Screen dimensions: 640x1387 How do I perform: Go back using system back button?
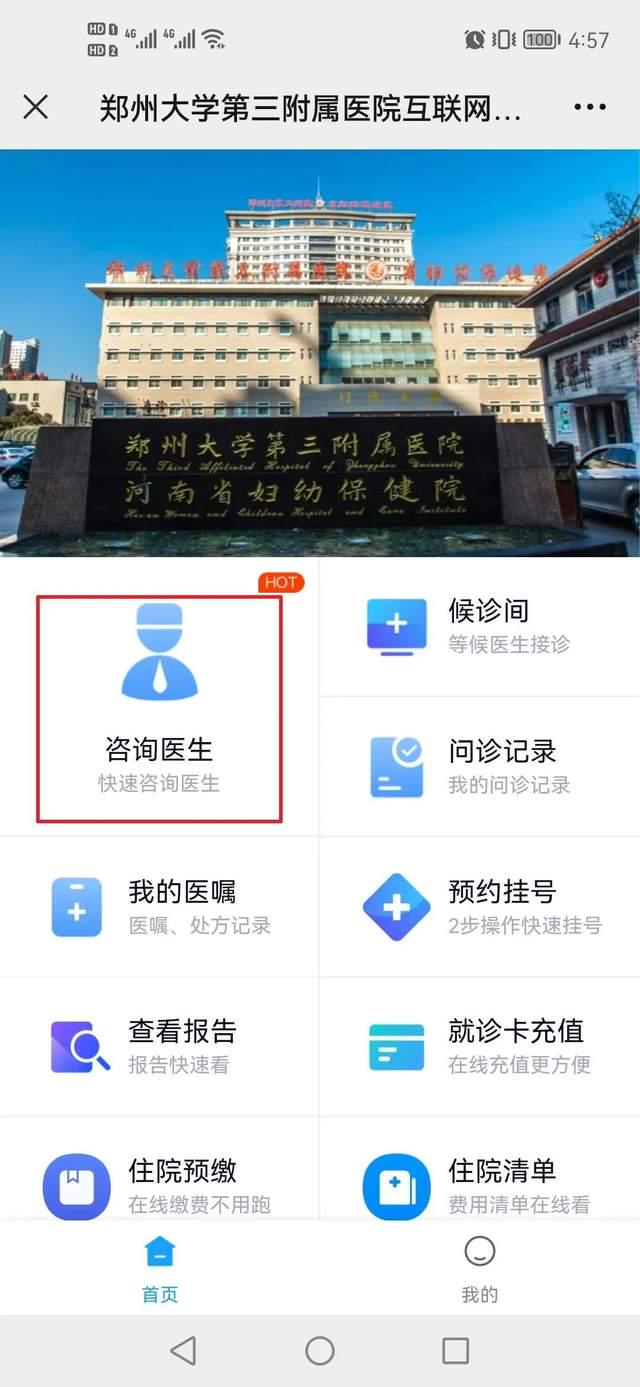(x=183, y=1351)
